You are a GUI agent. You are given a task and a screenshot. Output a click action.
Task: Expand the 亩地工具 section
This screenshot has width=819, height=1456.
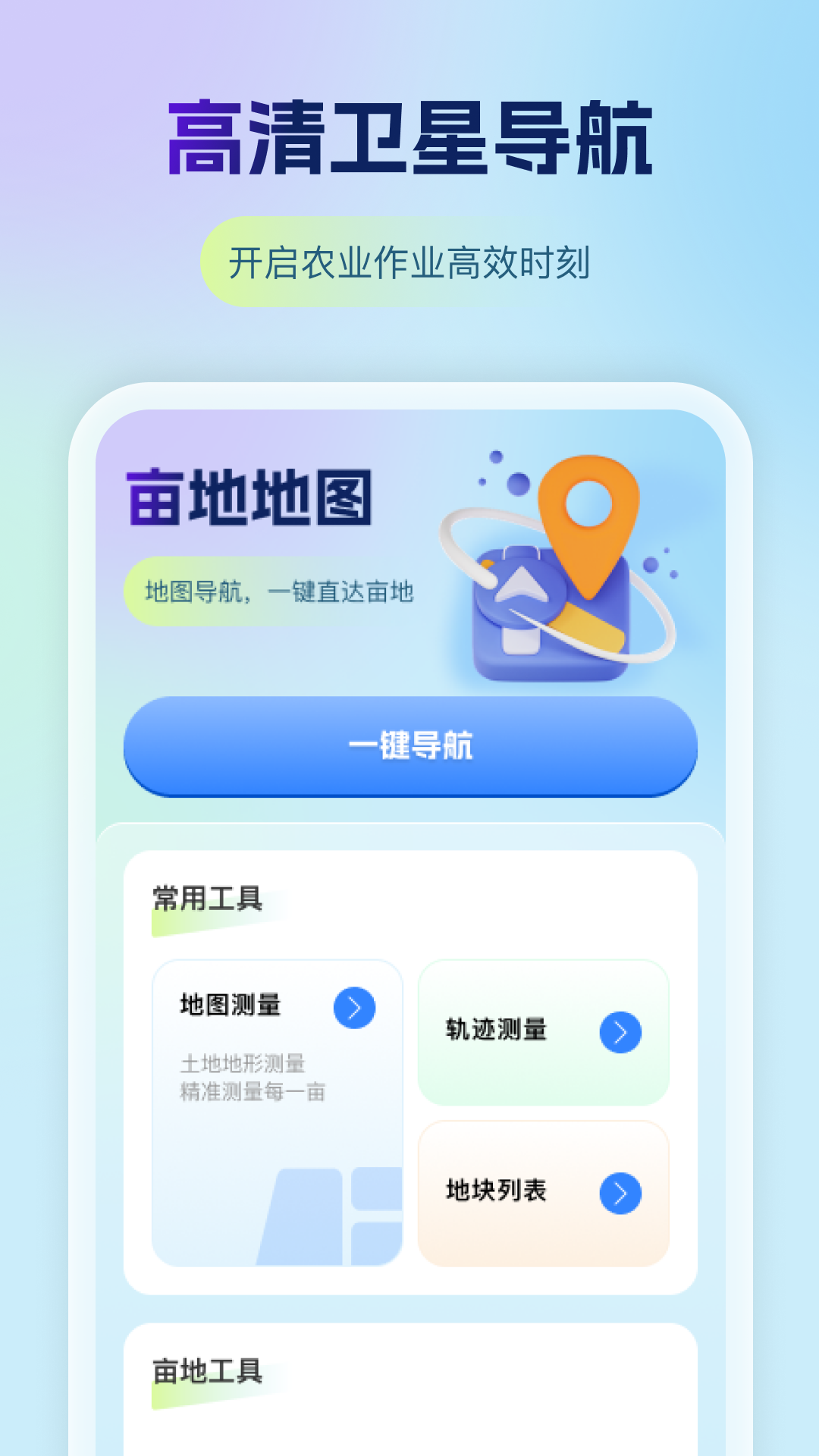(x=205, y=1371)
